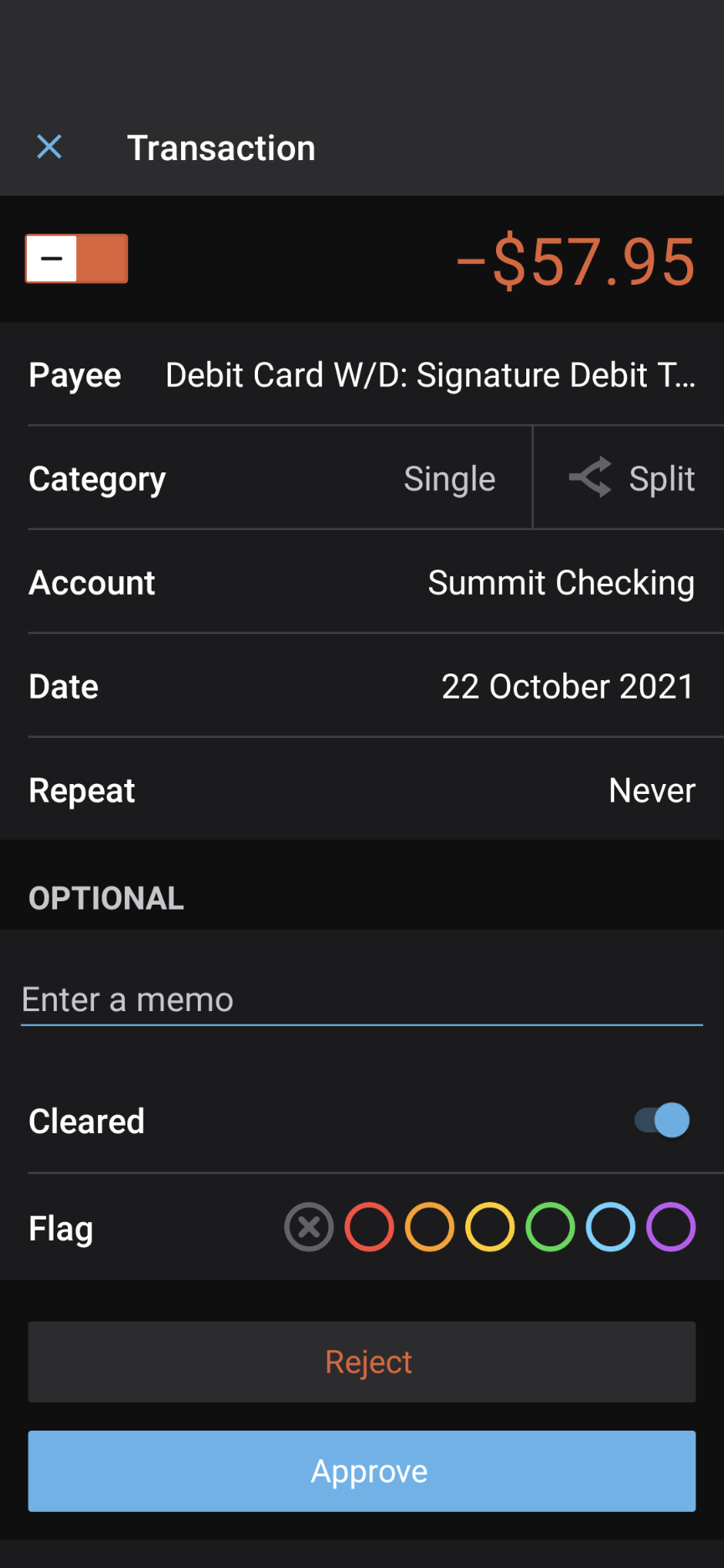Select the green flag
Screen dimensions: 724x1568
click(x=551, y=1228)
